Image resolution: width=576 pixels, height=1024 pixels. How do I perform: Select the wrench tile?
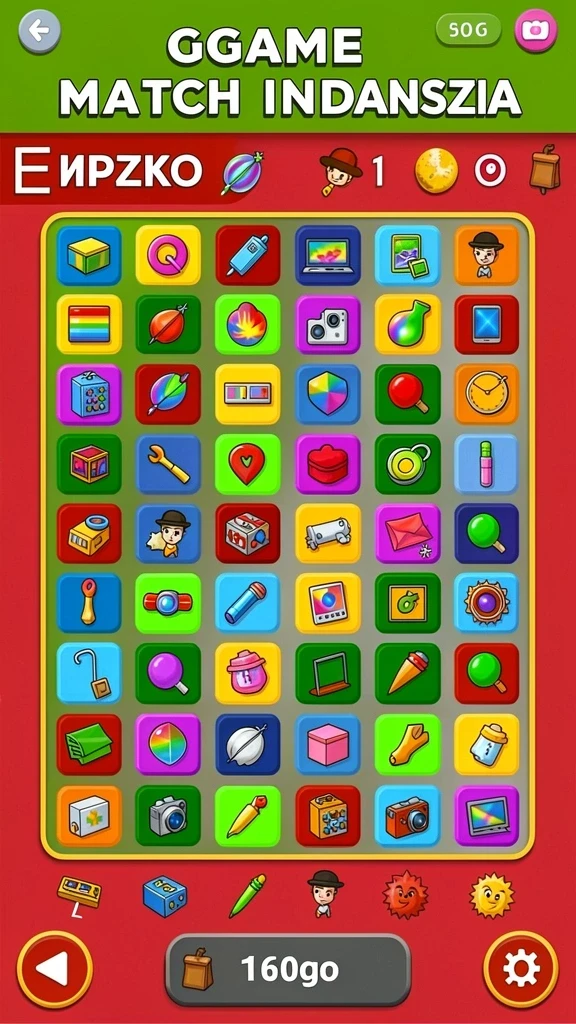168,464
